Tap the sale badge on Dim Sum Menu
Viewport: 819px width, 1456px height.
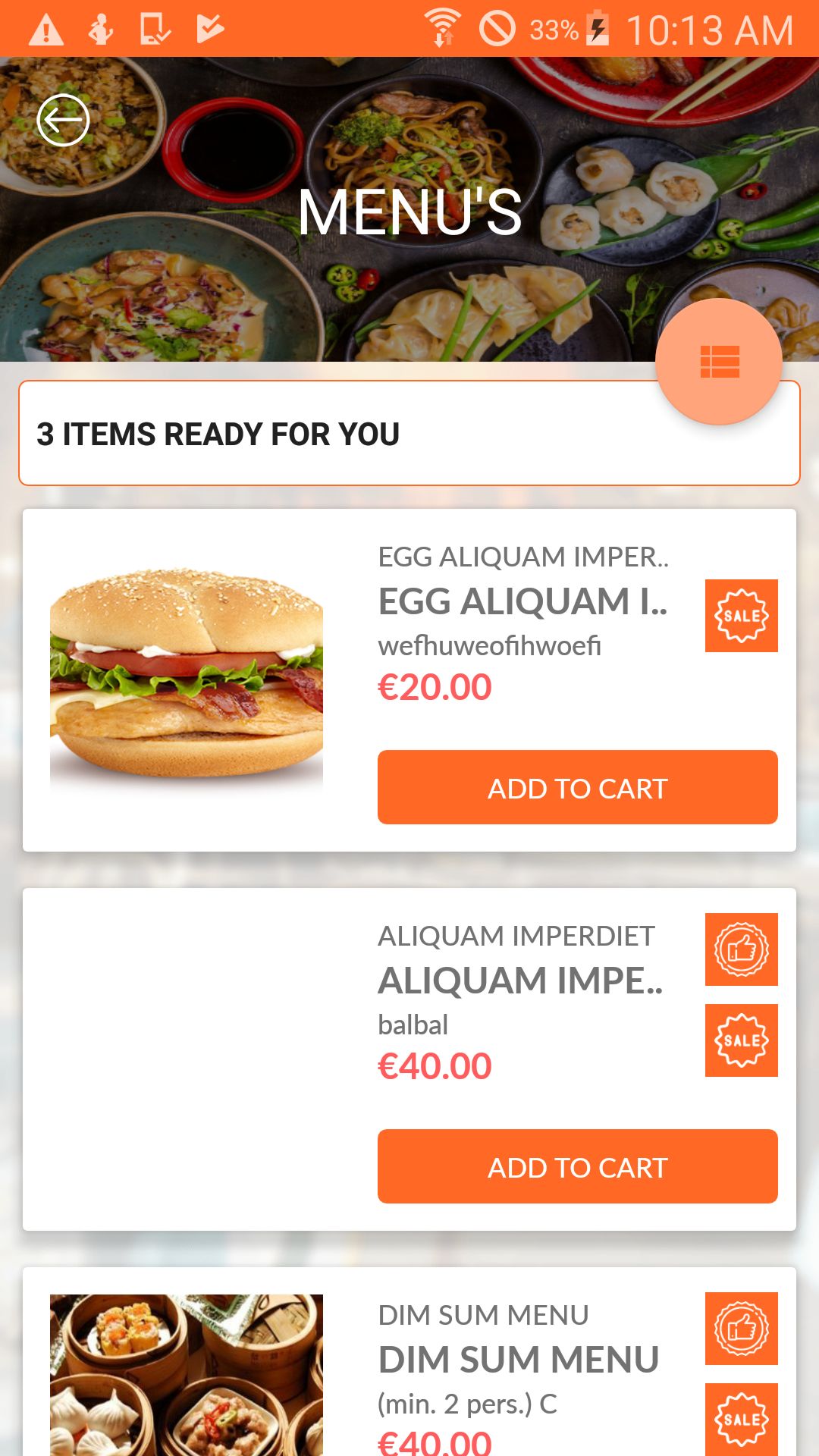(741, 1418)
